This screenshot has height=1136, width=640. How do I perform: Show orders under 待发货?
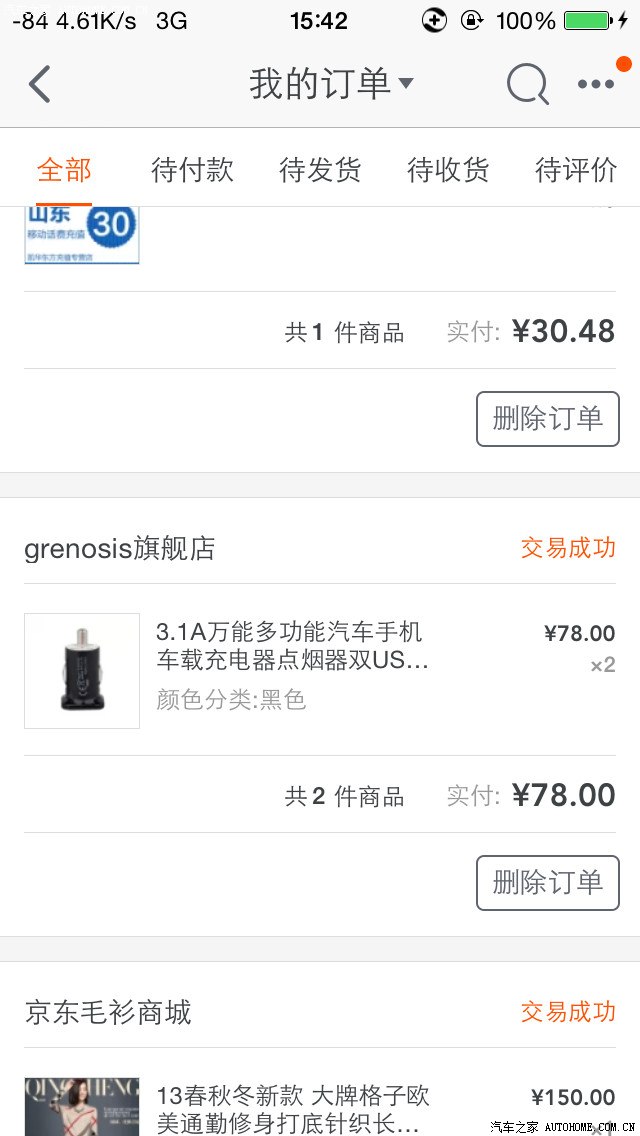pyautogui.click(x=320, y=170)
